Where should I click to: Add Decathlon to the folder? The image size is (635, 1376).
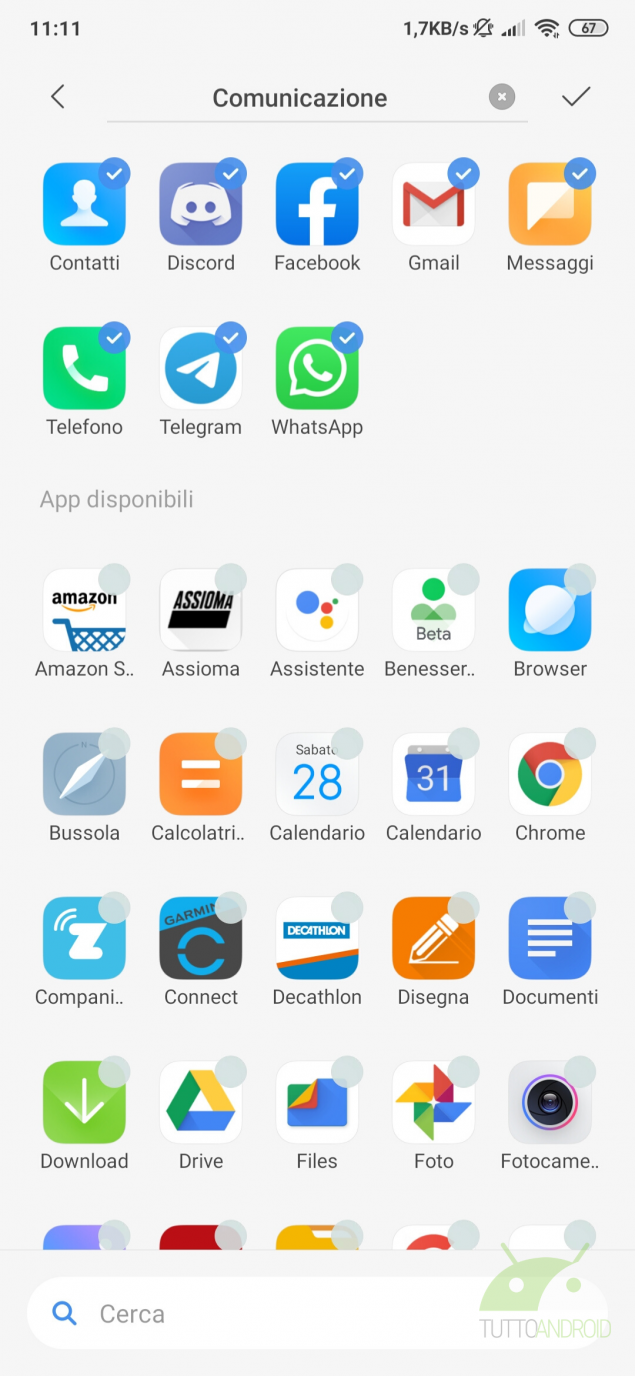click(x=317, y=938)
